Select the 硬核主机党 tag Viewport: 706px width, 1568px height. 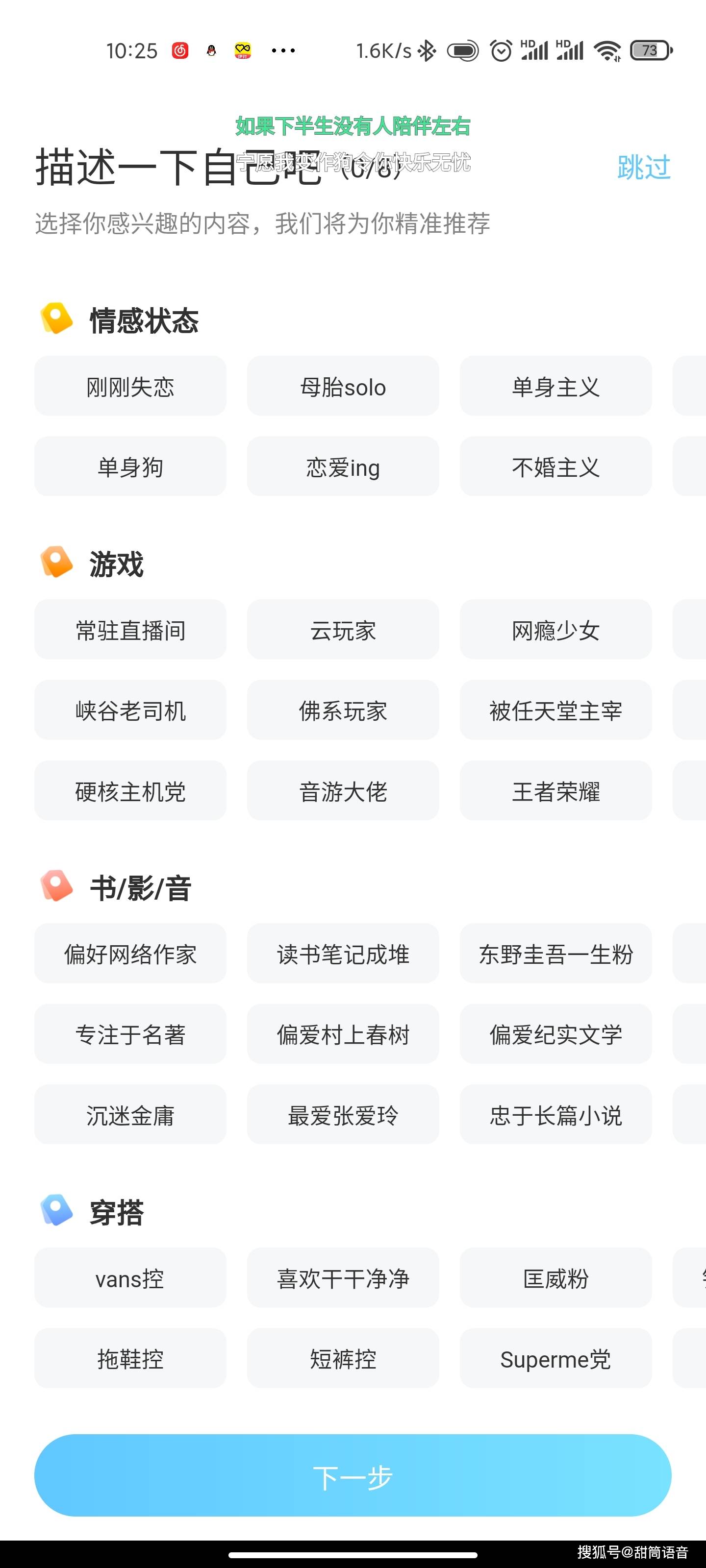pos(130,791)
